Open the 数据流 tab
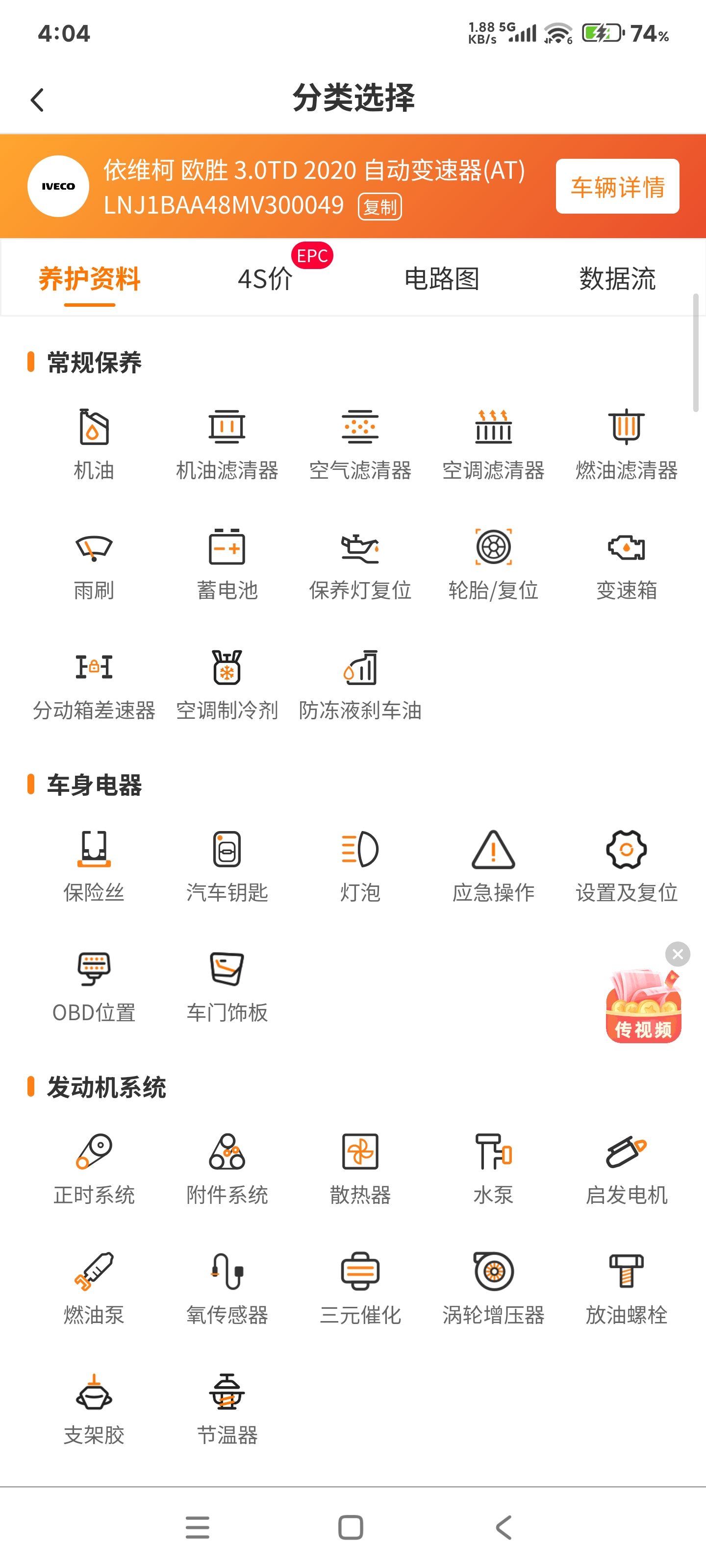Viewport: 706px width, 1568px height. tap(616, 279)
